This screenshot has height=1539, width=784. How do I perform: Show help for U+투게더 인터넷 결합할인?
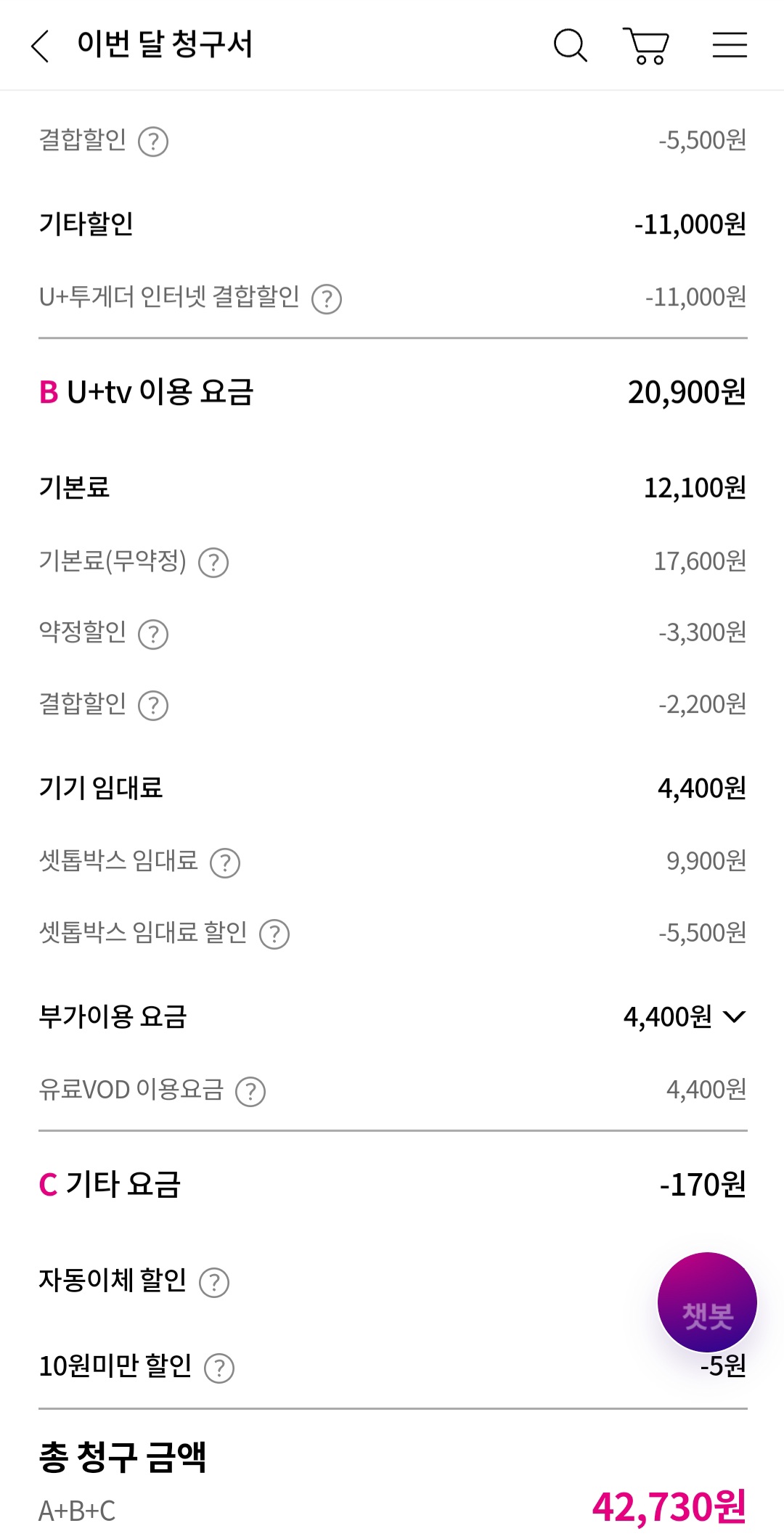[x=327, y=298]
